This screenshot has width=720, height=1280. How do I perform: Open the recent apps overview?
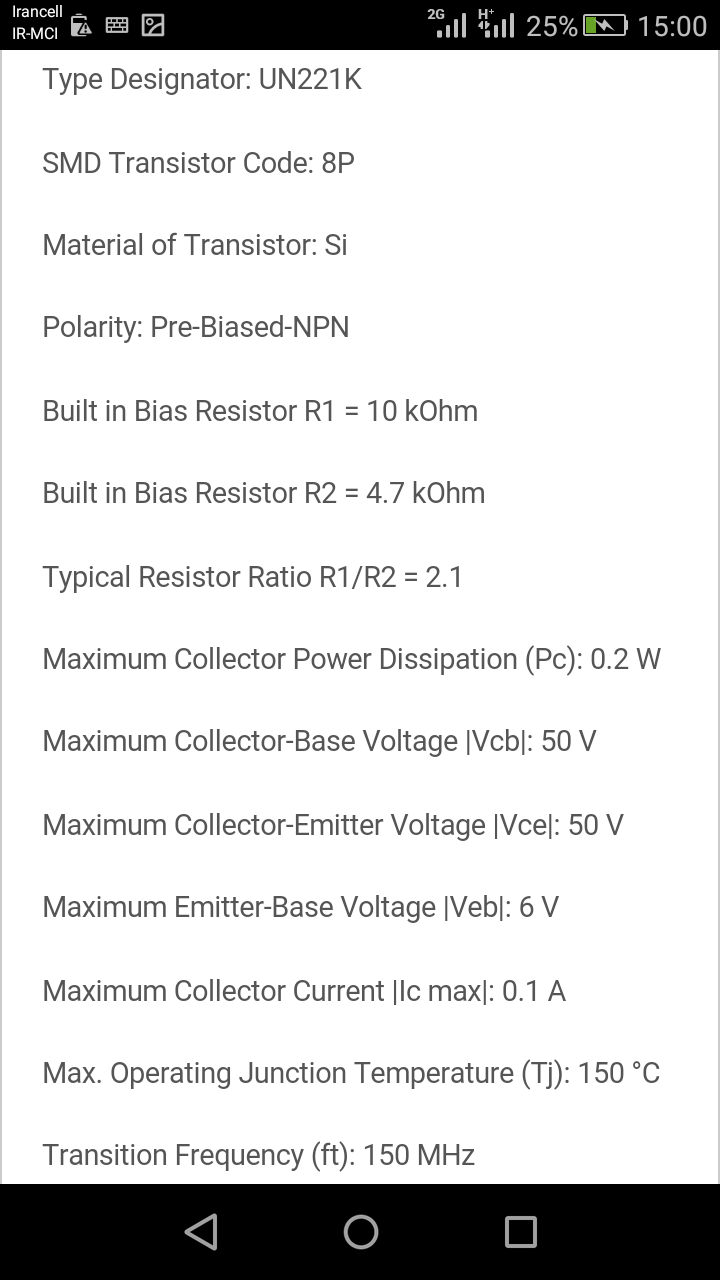(520, 1231)
